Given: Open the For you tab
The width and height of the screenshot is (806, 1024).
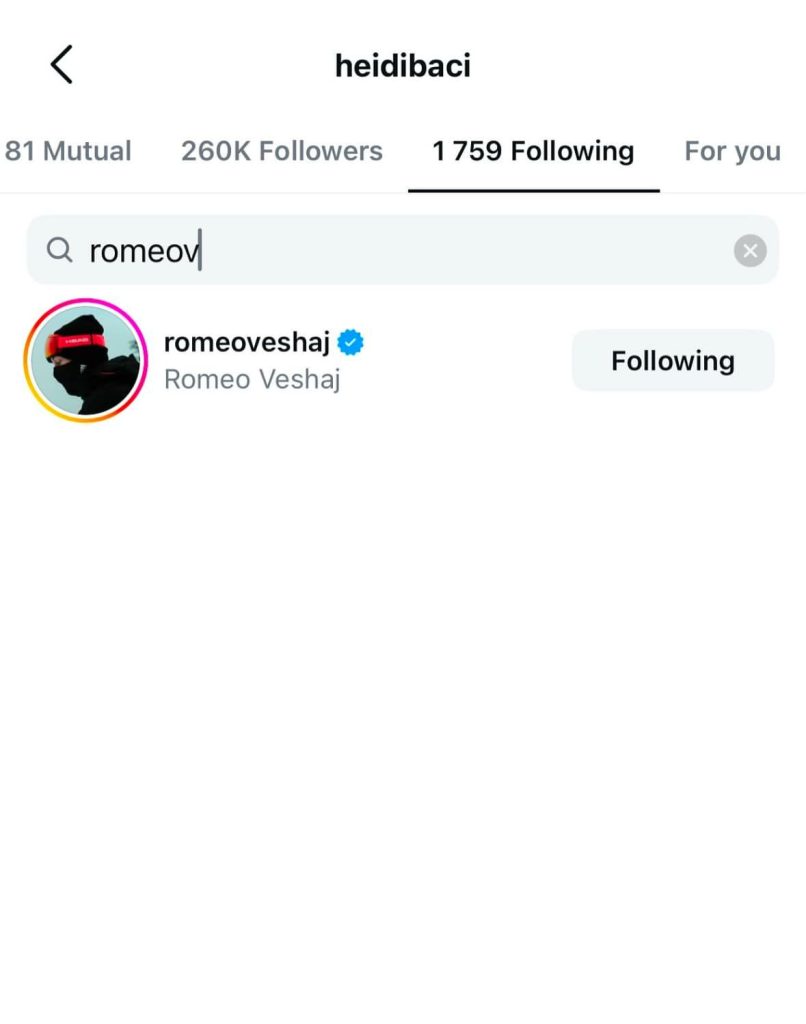Looking at the screenshot, I should (x=732, y=151).
